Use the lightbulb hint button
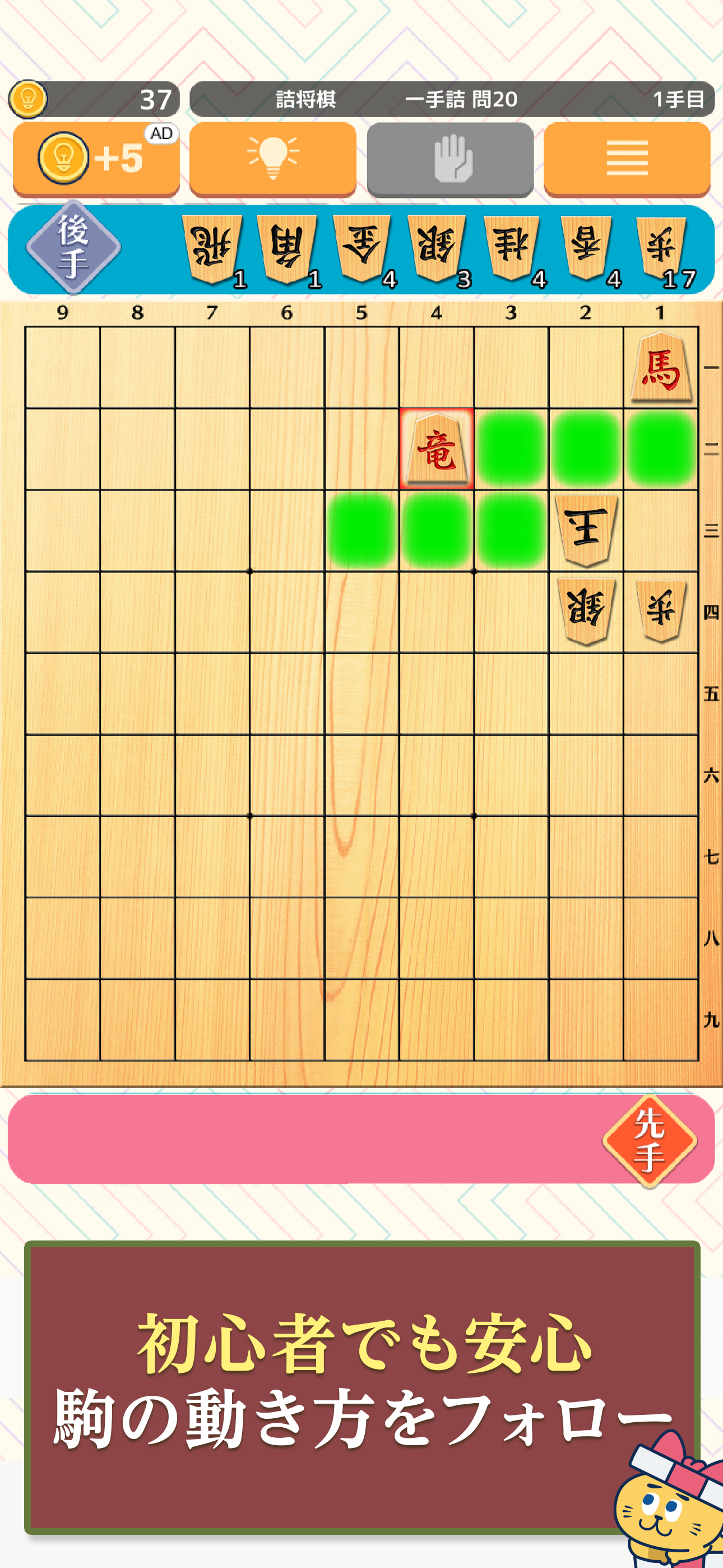This screenshot has height=1568, width=723. click(272, 158)
